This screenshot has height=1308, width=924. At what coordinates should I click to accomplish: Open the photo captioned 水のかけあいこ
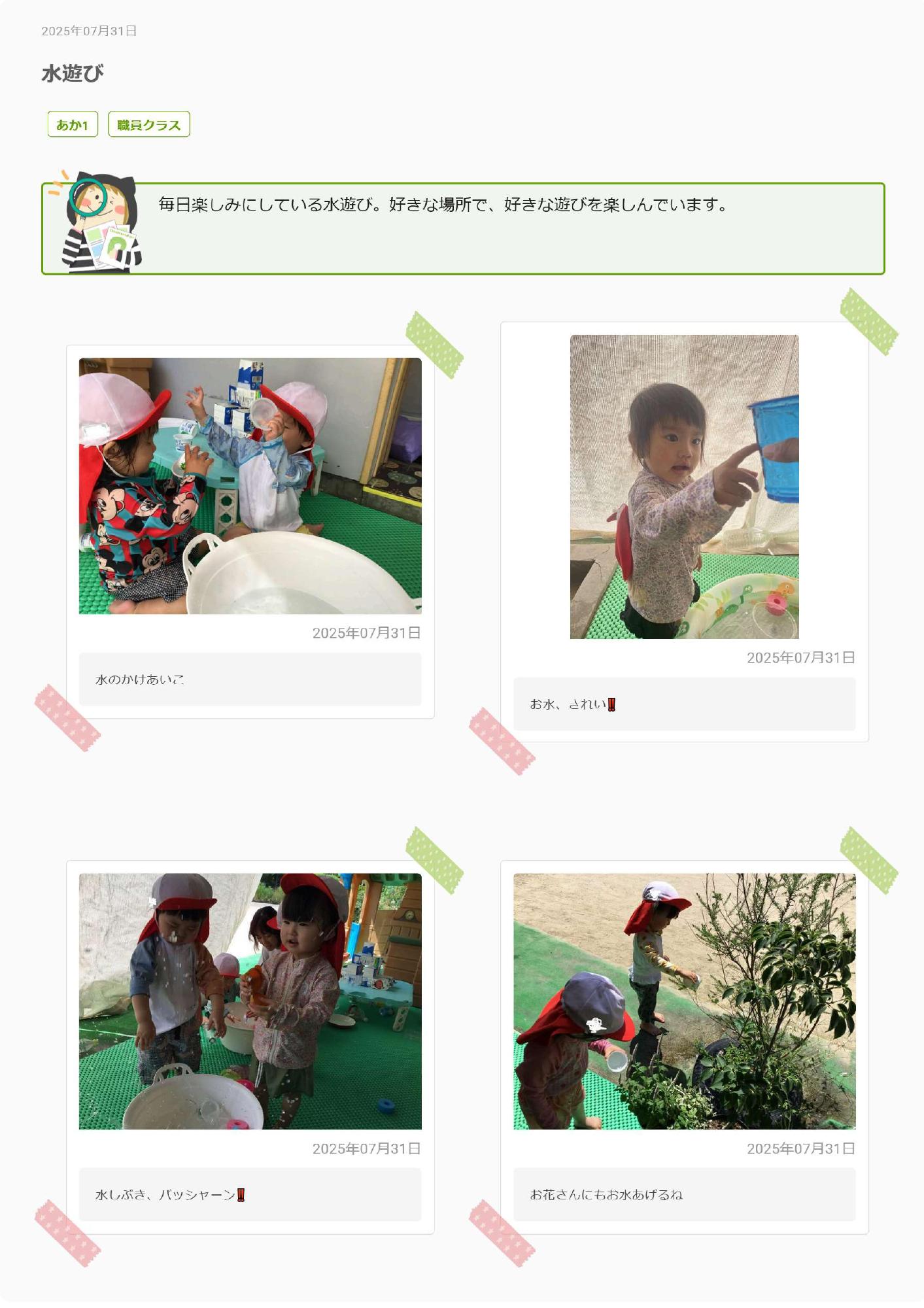point(250,485)
